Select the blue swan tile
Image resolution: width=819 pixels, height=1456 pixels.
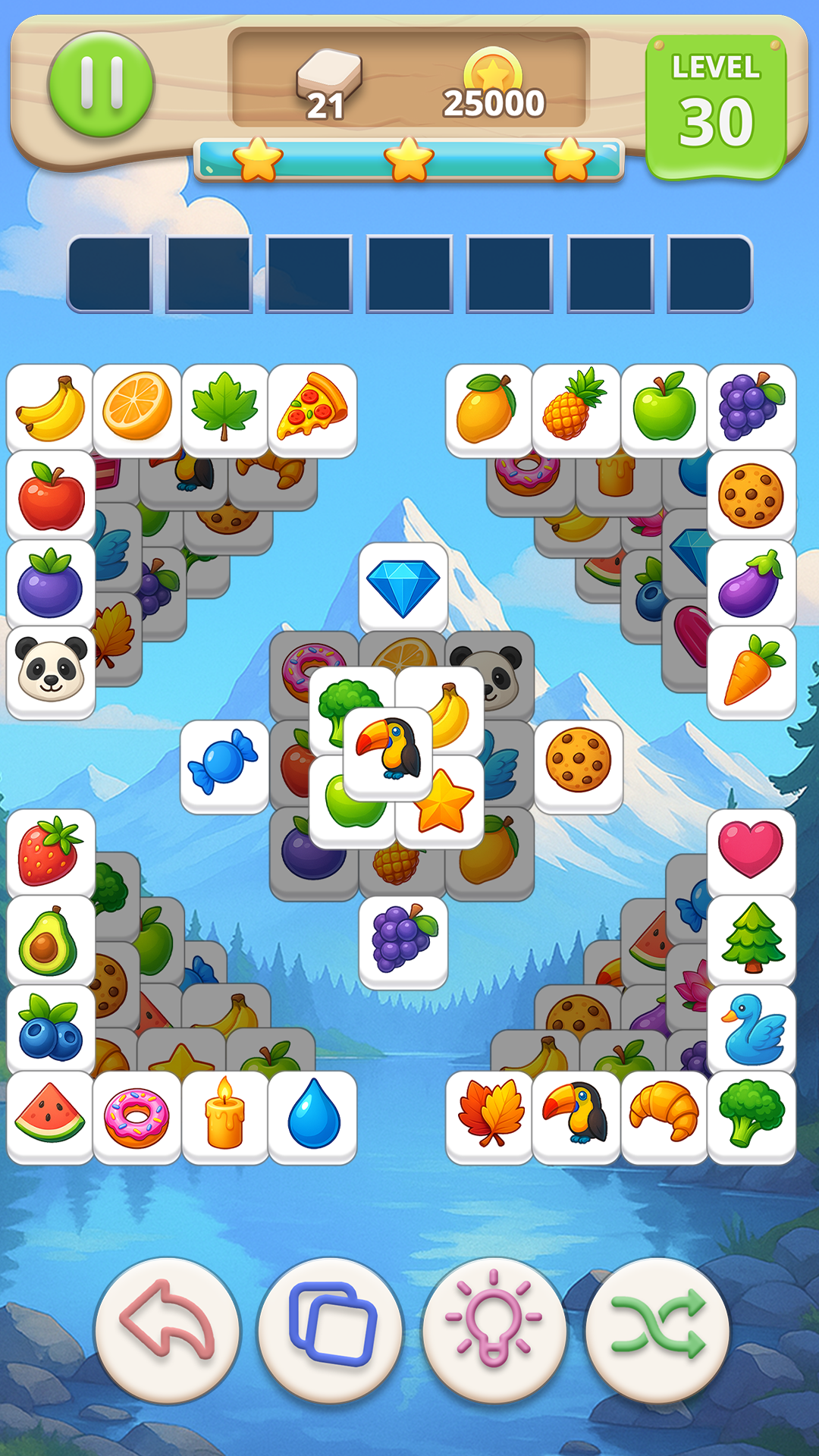[x=751, y=1029]
